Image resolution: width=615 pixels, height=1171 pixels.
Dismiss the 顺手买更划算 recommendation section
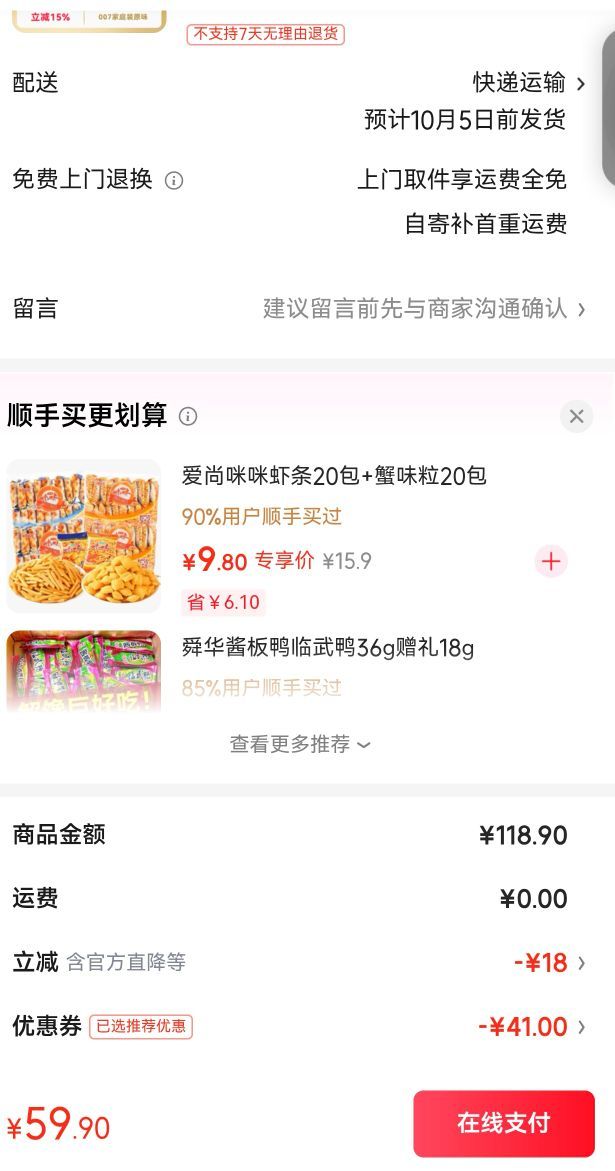(576, 417)
